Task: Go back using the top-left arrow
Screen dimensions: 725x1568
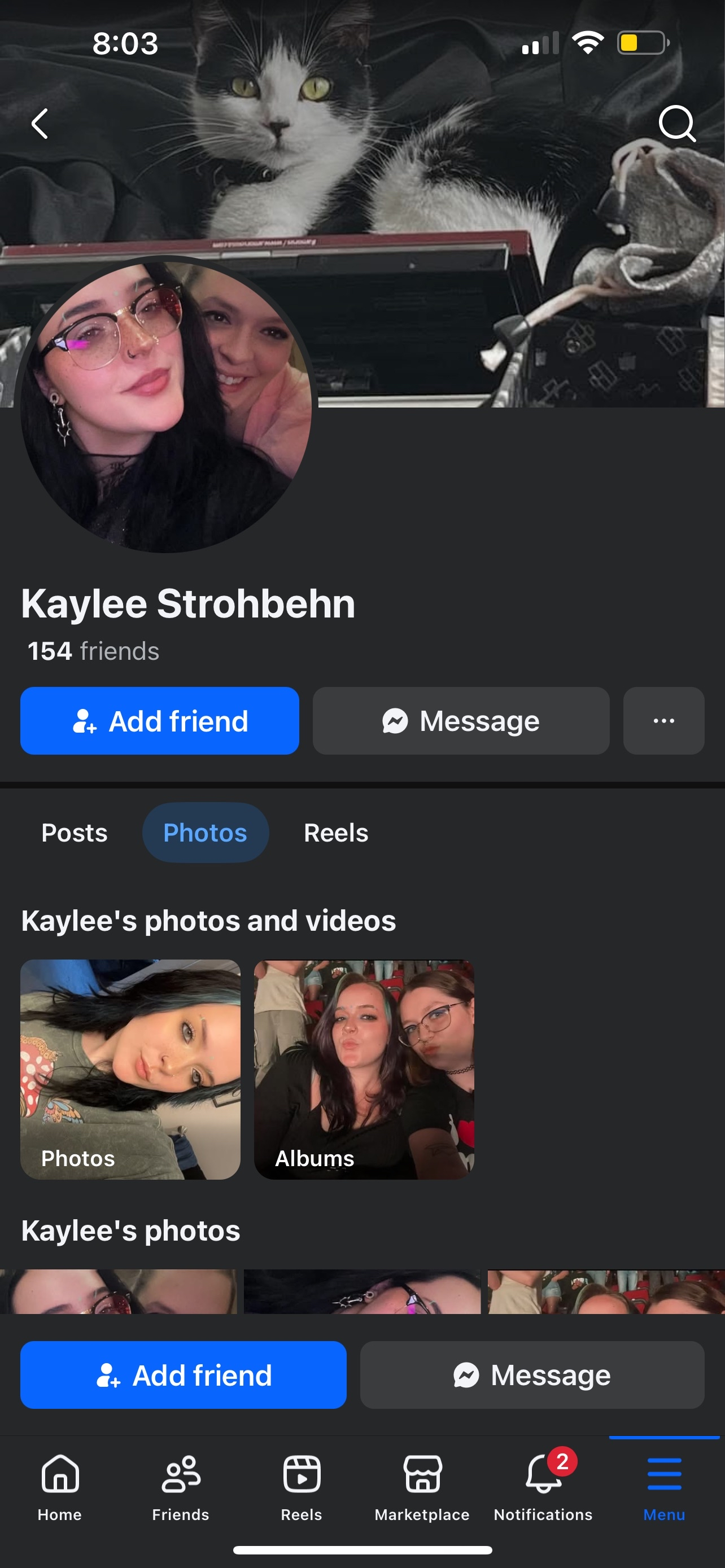Action: [x=40, y=124]
